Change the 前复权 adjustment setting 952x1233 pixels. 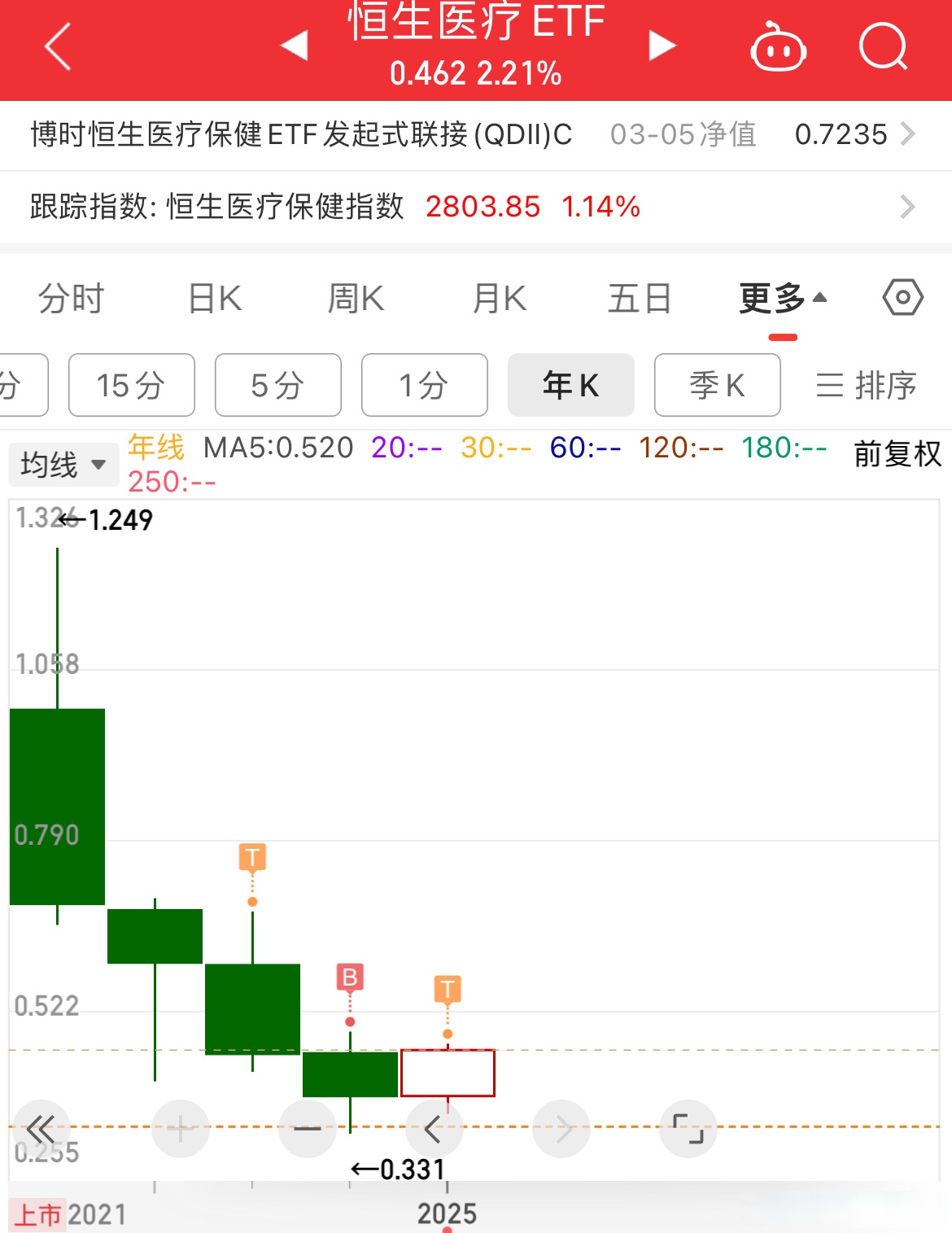click(897, 453)
